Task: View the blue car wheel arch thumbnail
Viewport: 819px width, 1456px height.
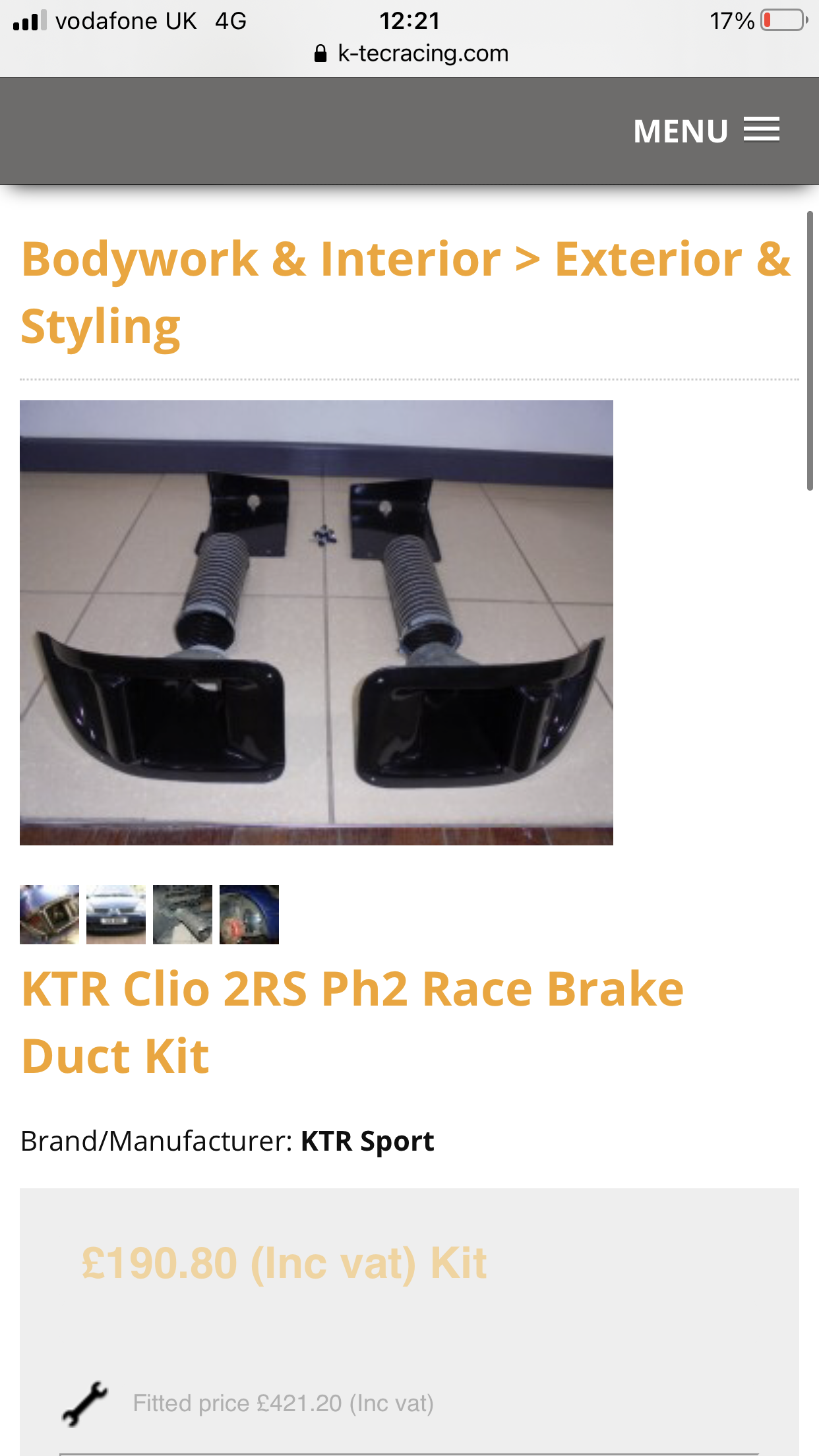Action: tap(249, 914)
